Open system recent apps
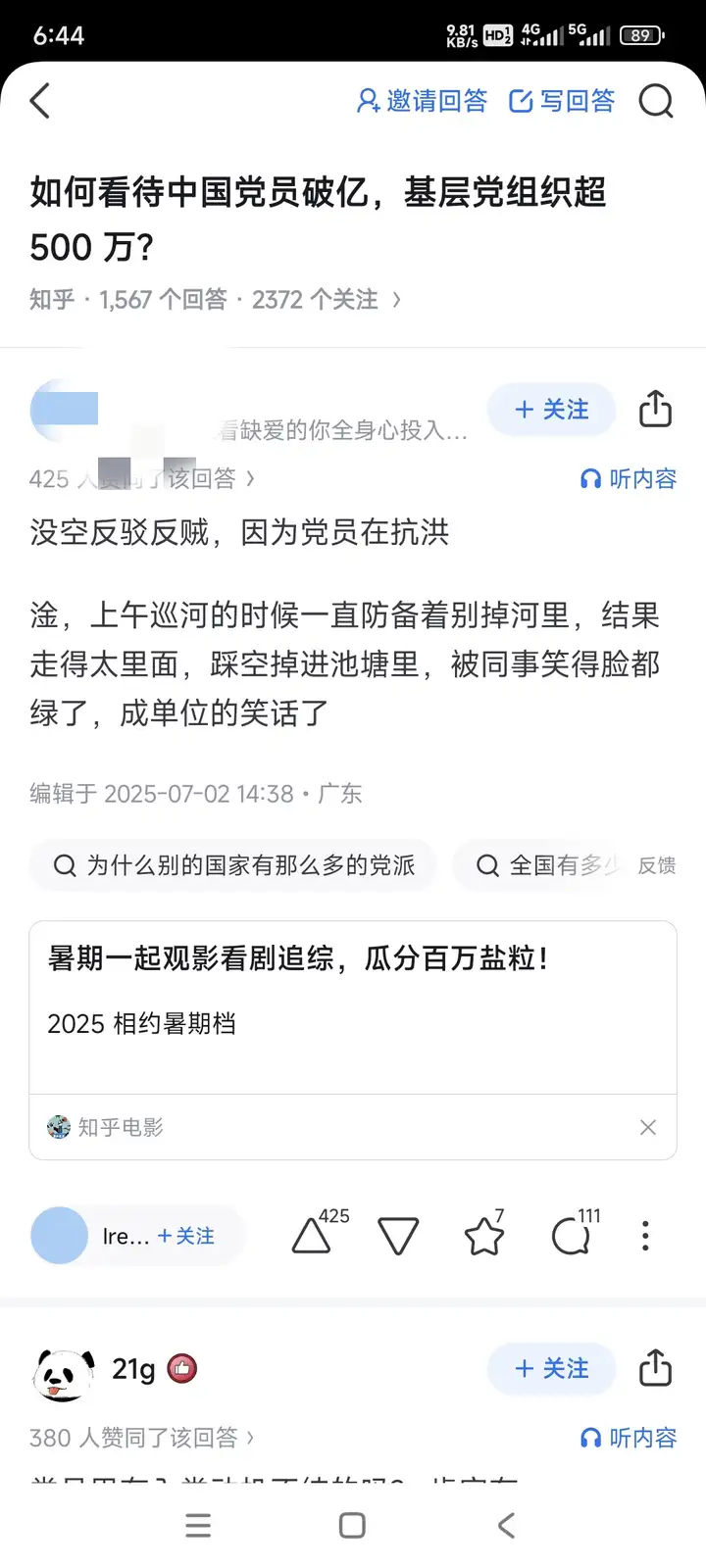Screen dimensions: 706x1568 coord(198,1526)
